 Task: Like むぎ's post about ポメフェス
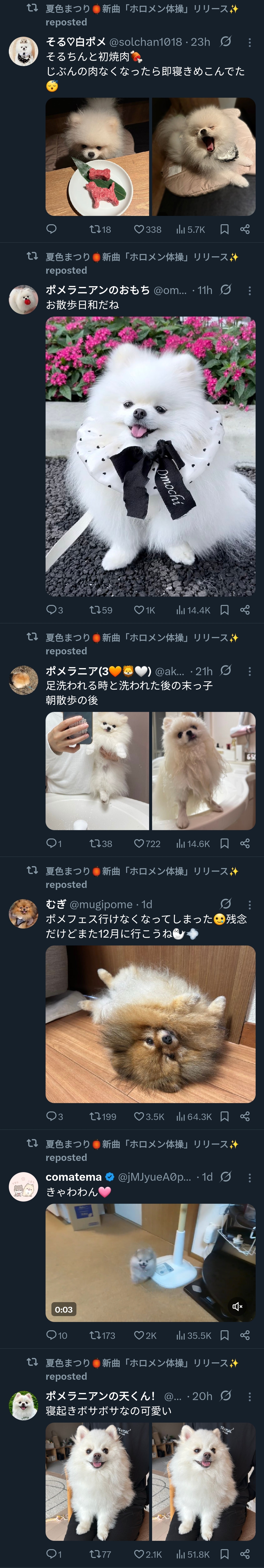[x=139, y=1116]
